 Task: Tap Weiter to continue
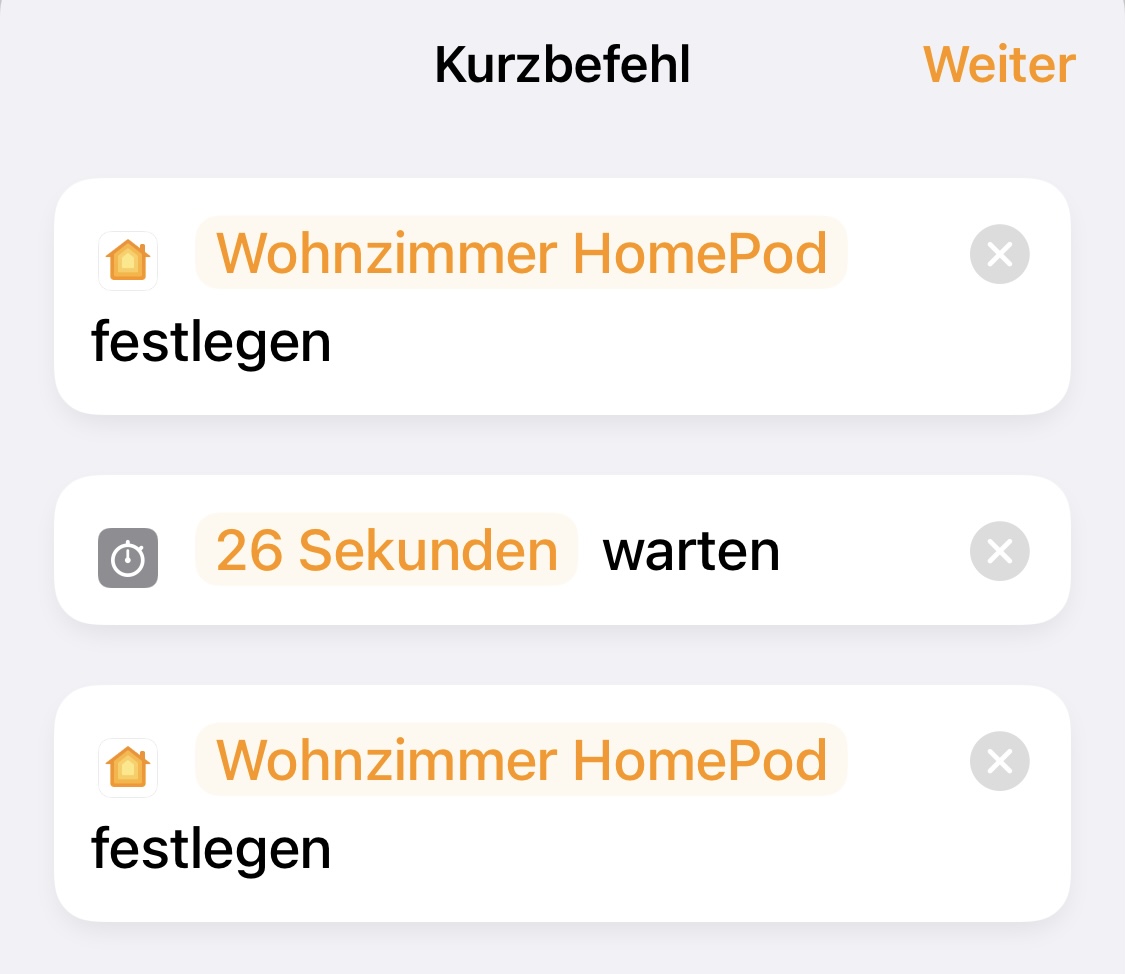click(998, 66)
